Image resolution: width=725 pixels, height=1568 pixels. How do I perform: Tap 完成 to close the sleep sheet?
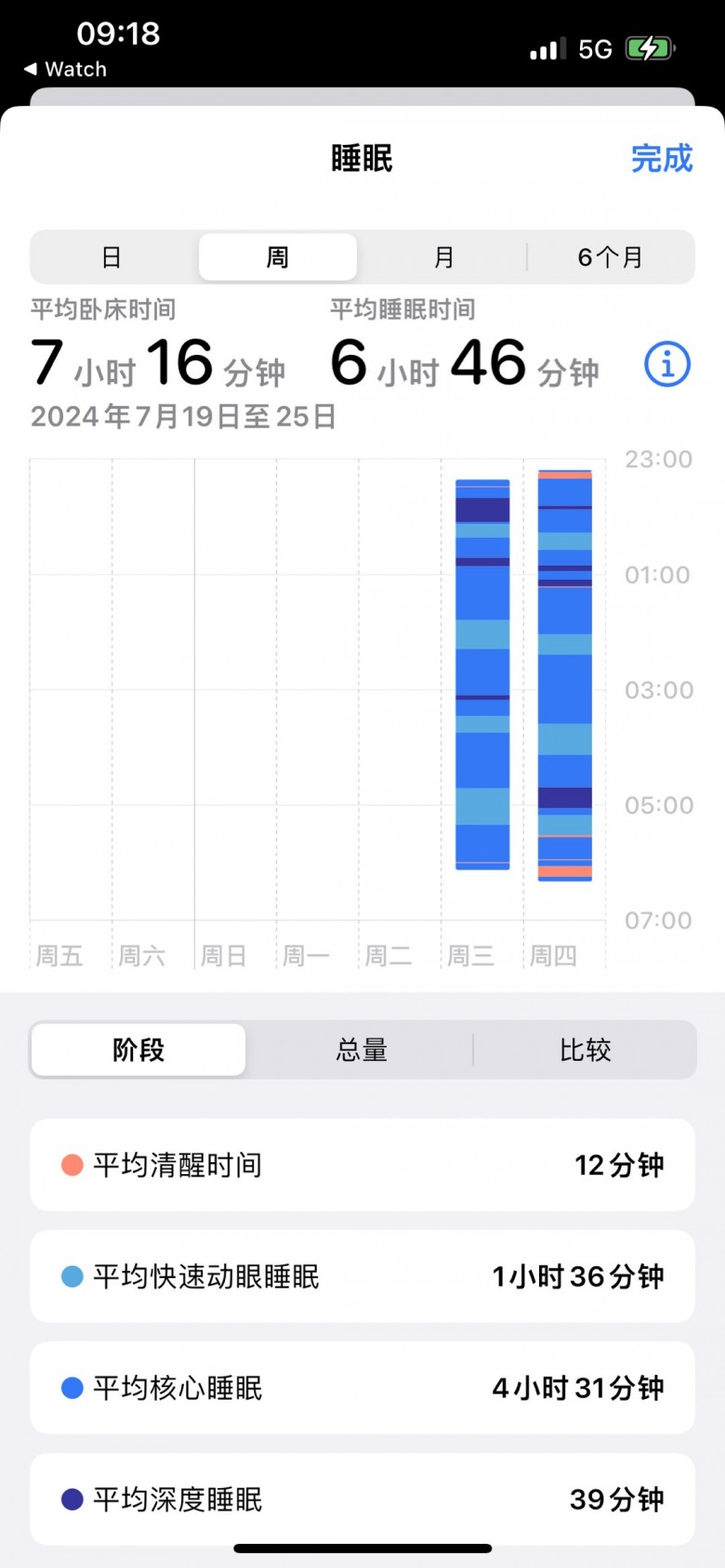(x=662, y=159)
